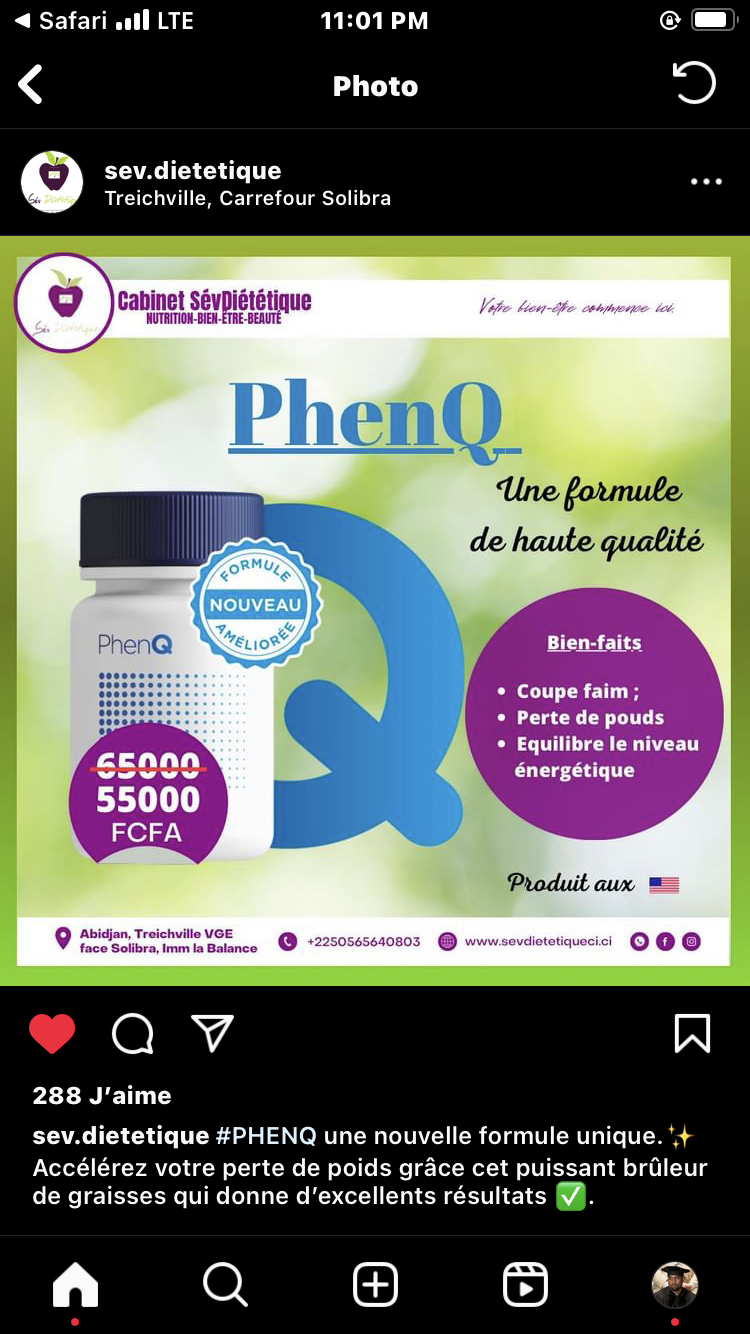Open the Treichville, Carrefour Solibra location

click(247, 198)
